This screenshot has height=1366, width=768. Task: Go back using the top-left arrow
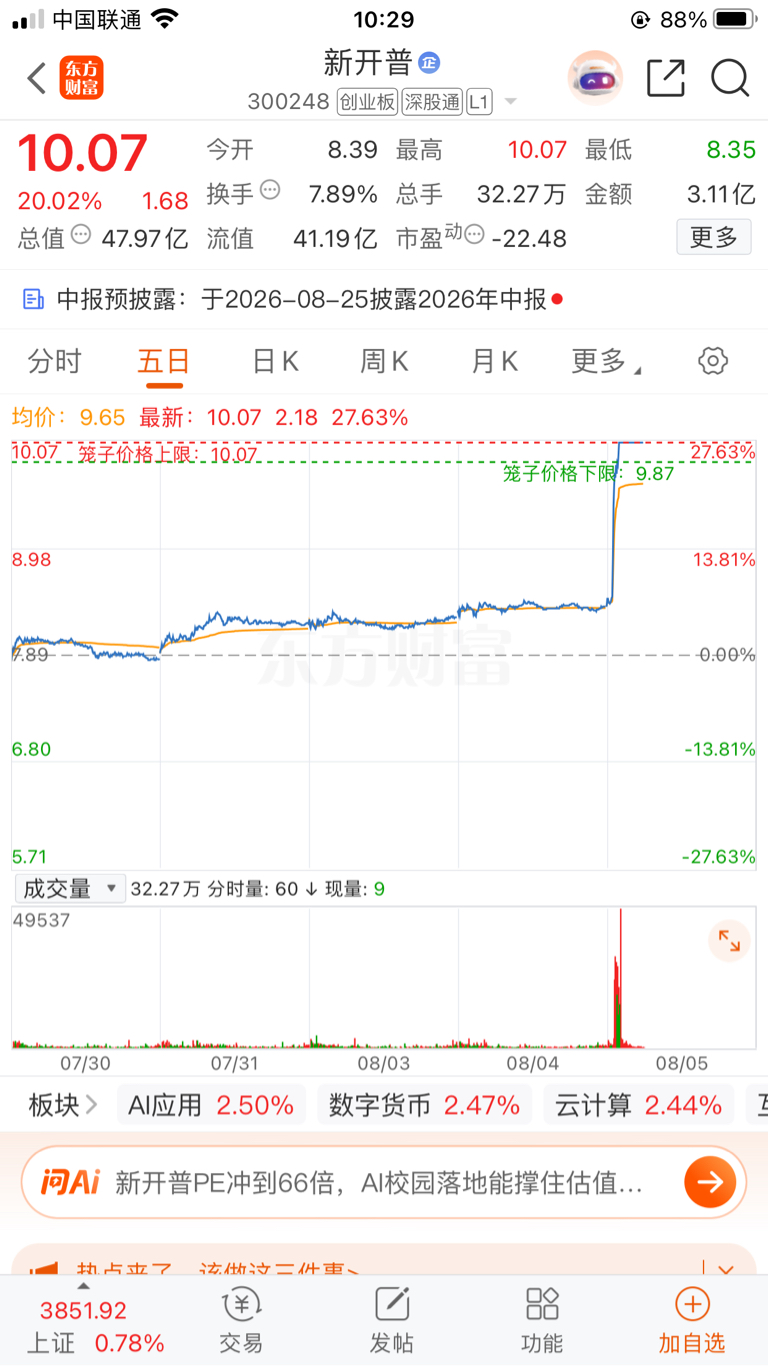pos(36,77)
